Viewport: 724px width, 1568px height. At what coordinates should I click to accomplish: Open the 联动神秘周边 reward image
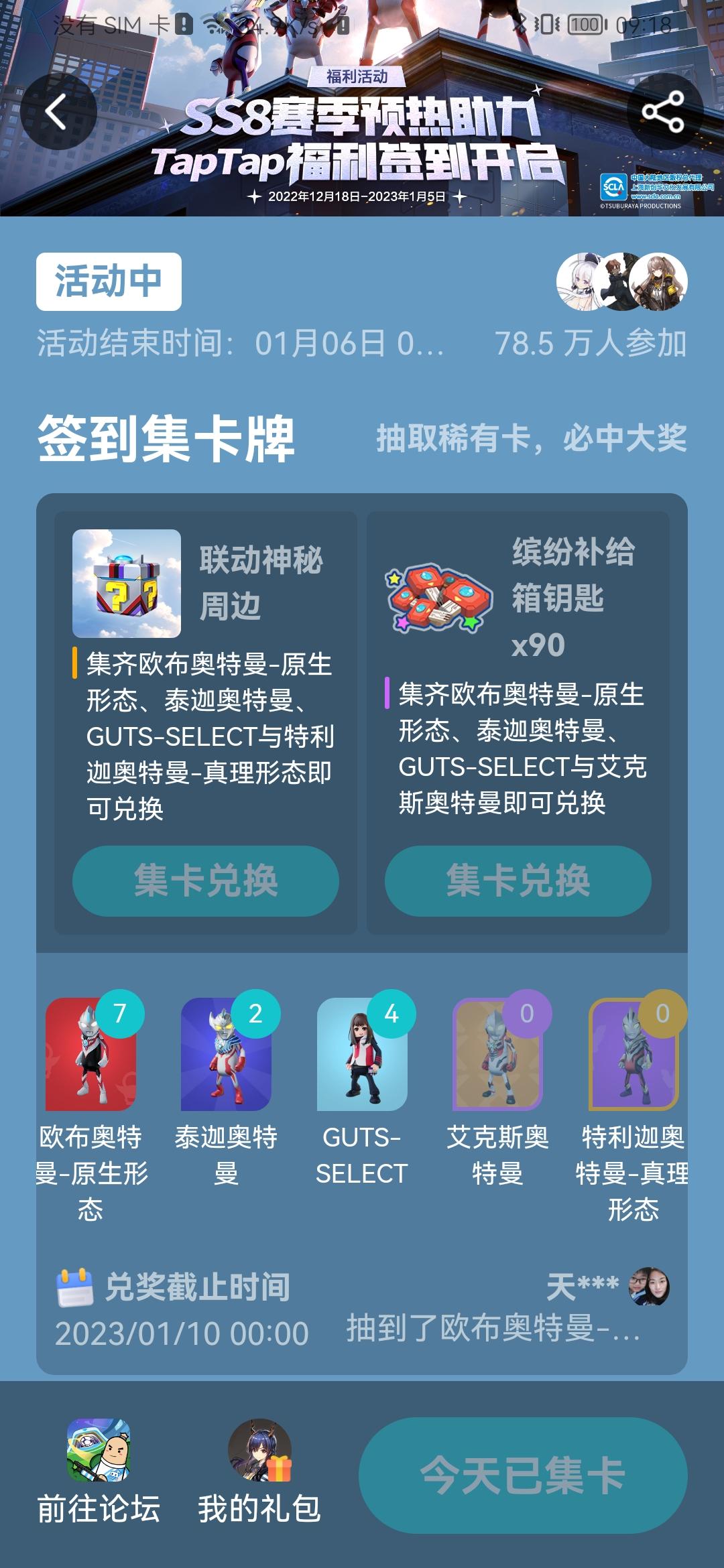pyautogui.click(x=127, y=583)
